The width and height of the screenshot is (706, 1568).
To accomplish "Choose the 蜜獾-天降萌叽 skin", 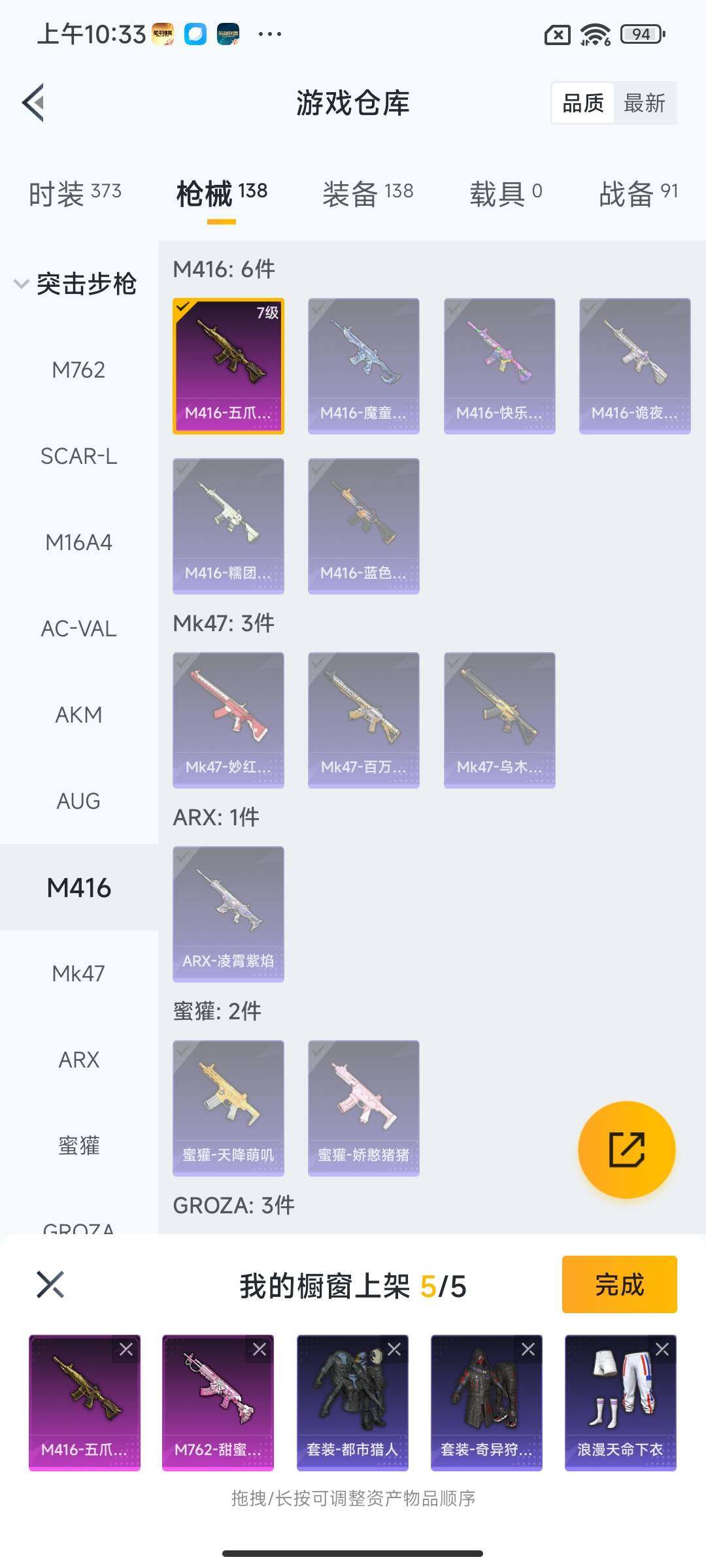I will pyautogui.click(x=228, y=1108).
